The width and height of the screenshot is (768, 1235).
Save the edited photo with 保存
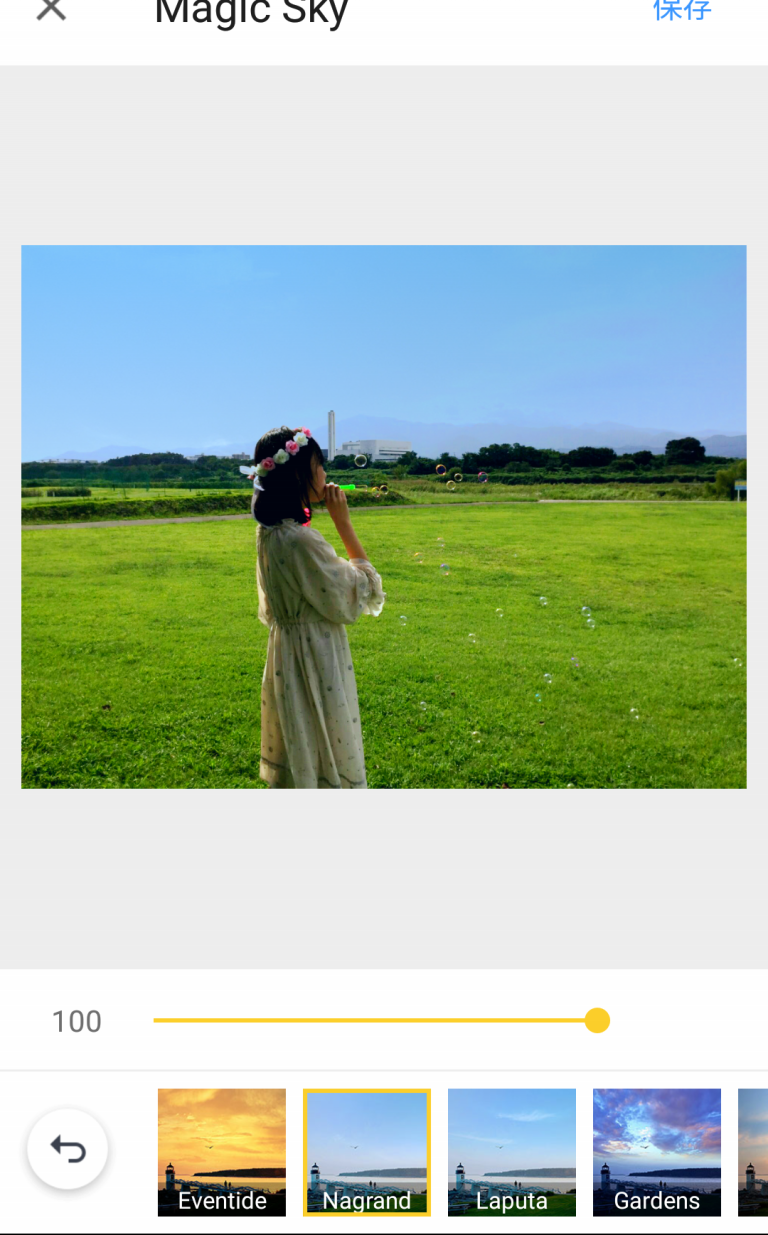pyautogui.click(x=682, y=10)
